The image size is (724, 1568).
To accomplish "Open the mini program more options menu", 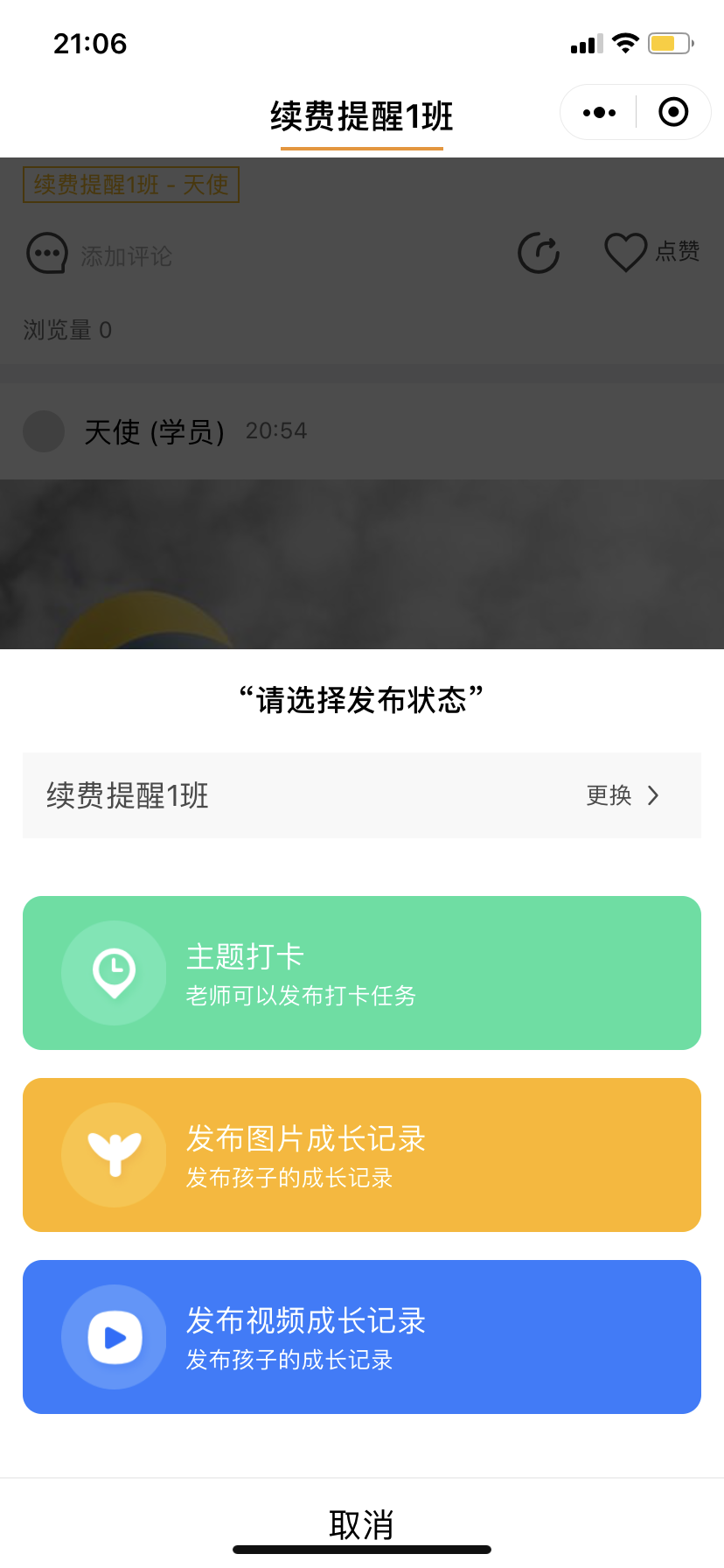I will pos(599,113).
